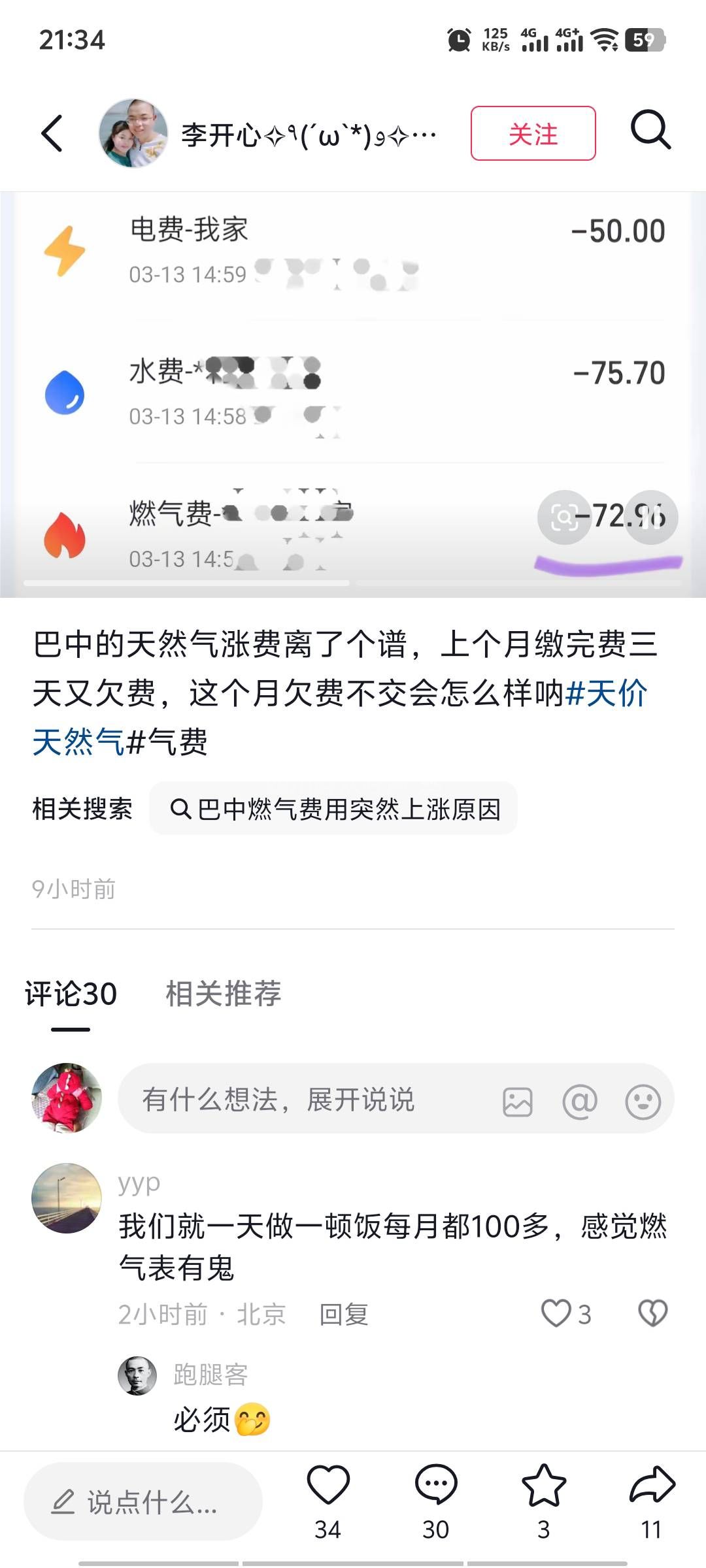Favorite the post with the star icon

[543, 1486]
